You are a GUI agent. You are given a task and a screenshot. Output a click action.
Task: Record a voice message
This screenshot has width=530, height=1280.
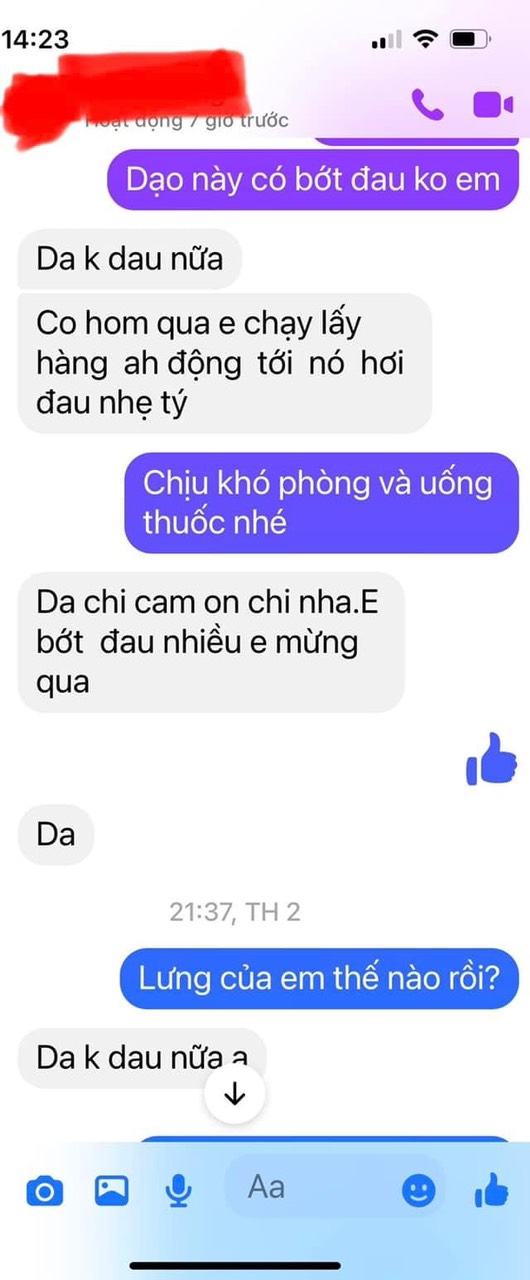click(178, 1190)
